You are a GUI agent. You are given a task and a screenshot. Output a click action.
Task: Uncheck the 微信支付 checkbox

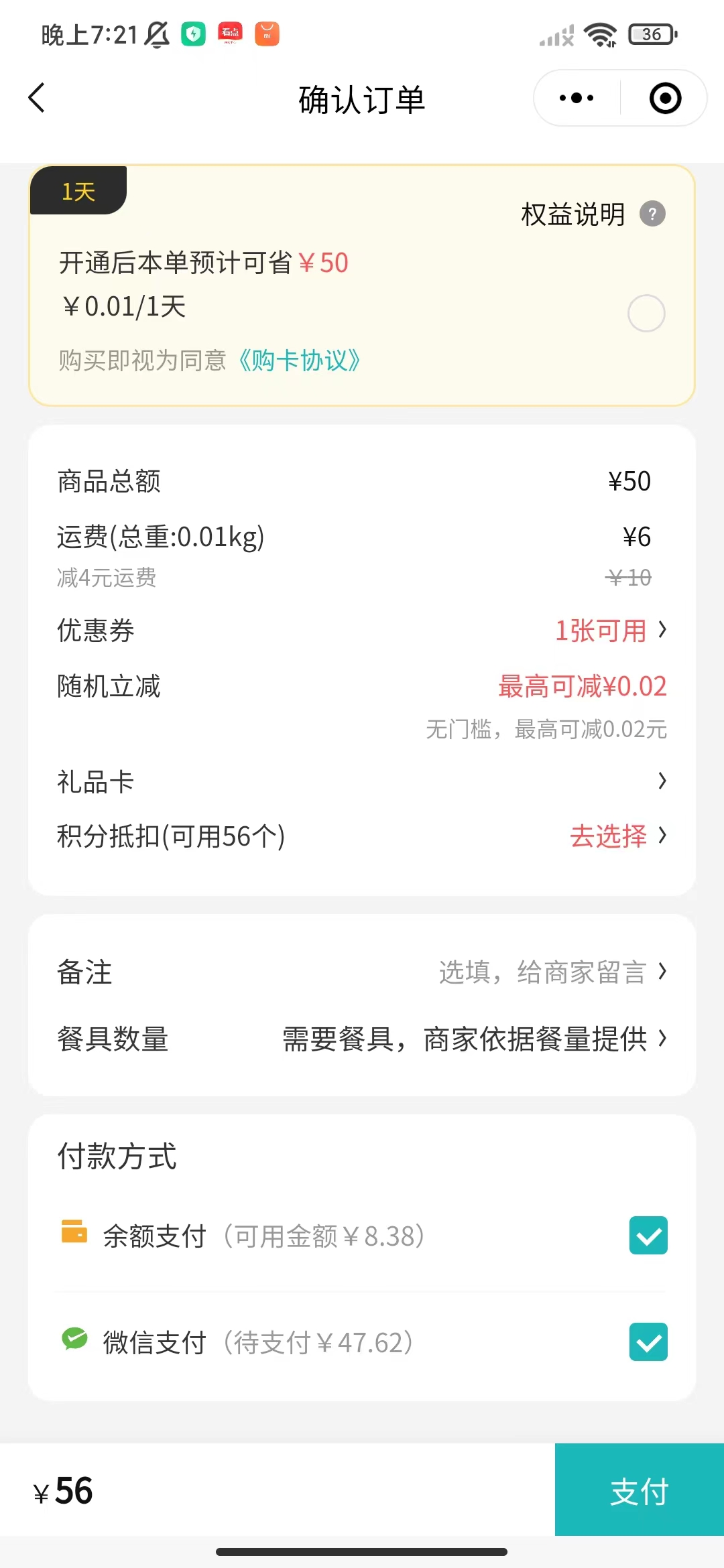point(648,1342)
